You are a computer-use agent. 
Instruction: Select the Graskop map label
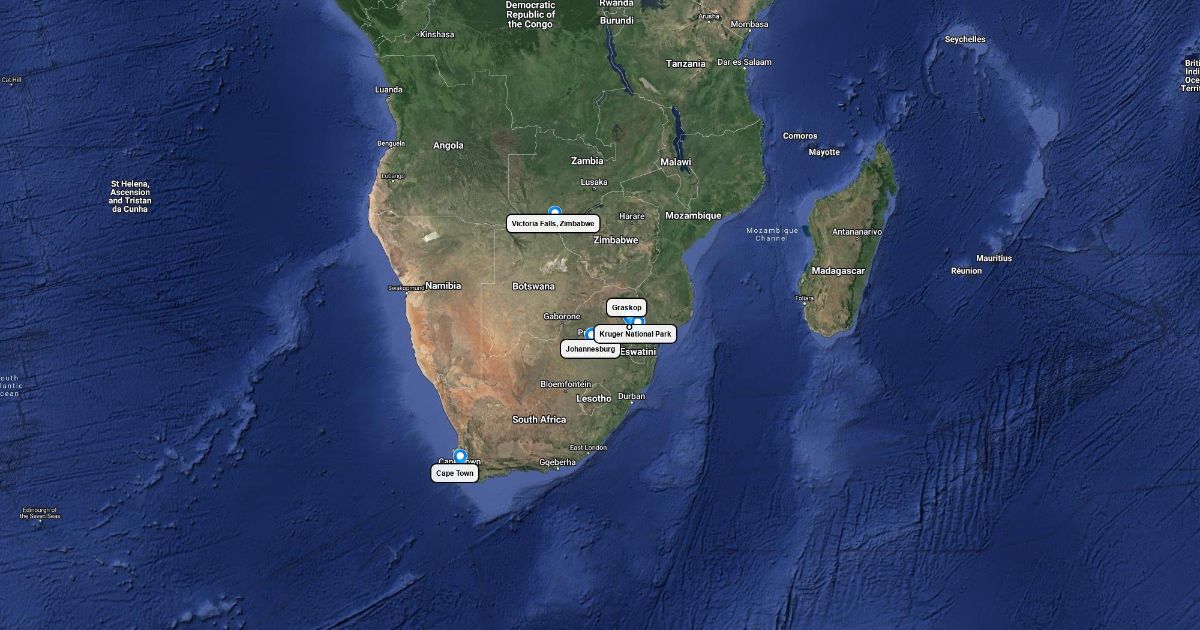pos(626,308)
